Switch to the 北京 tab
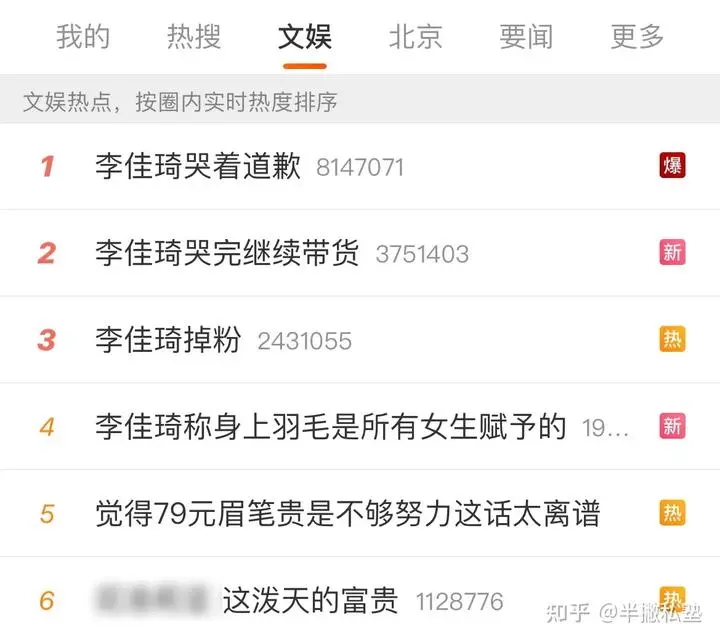 415,37
